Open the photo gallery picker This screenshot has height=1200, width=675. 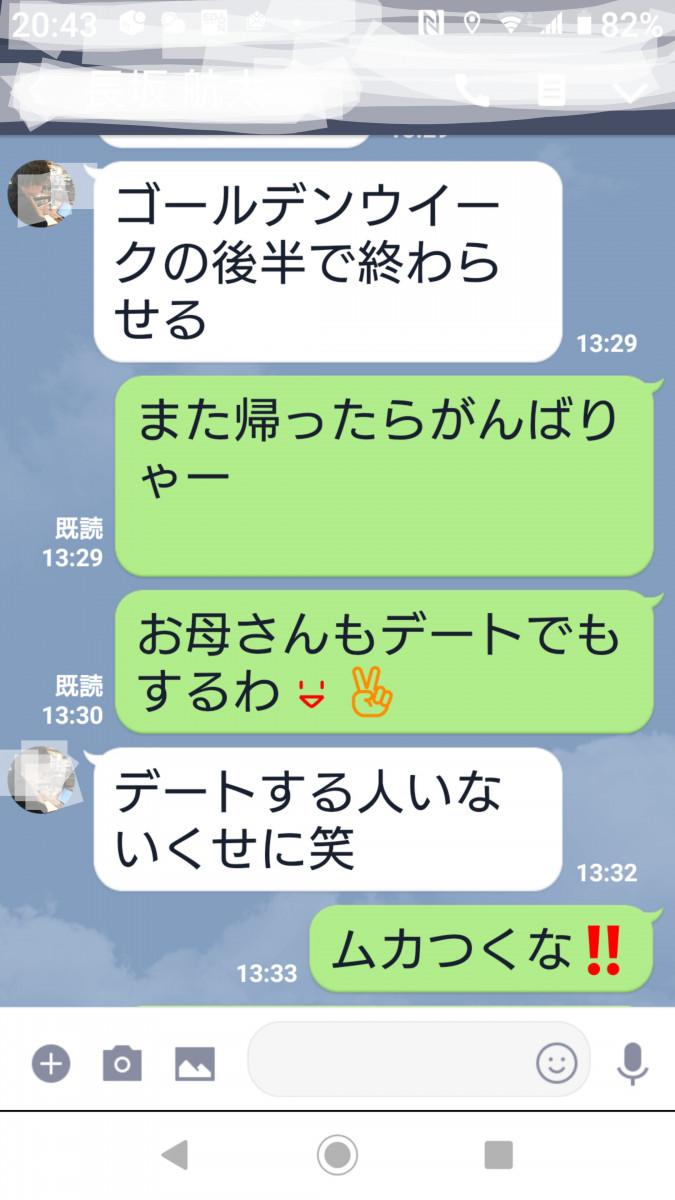tap(195, 1063)
